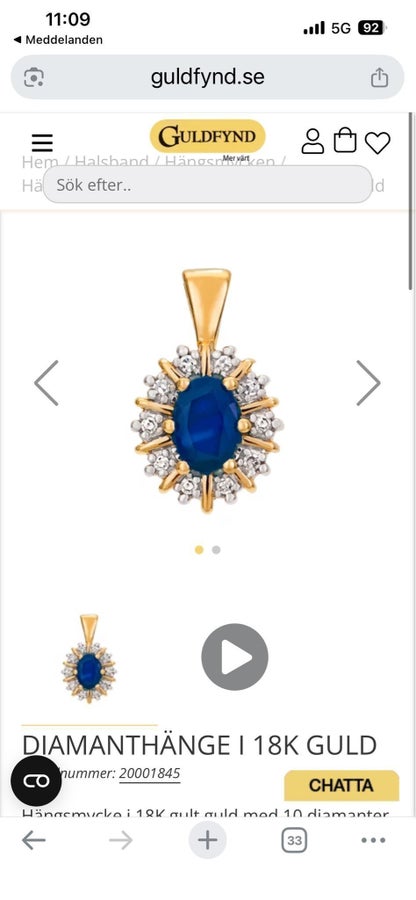416x900 pixels.
Task: Open the hamburger menu
Action: [42, 142]
